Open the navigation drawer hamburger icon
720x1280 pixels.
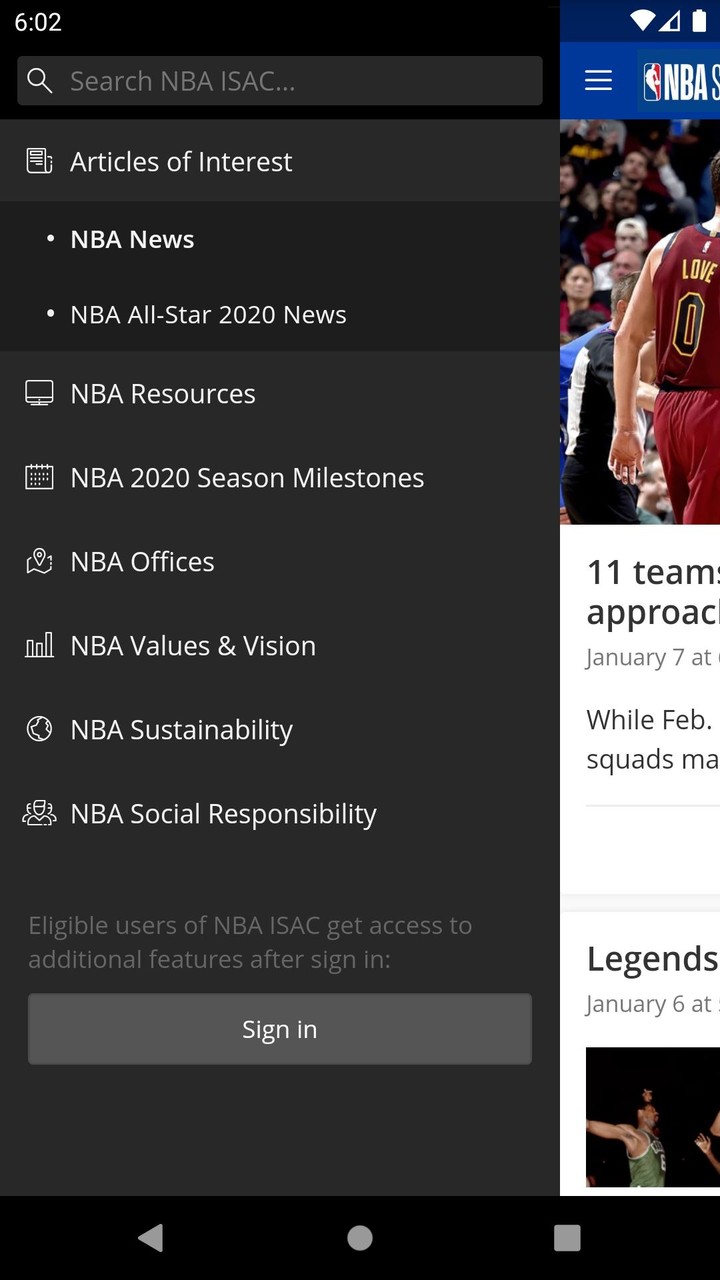[x=598, y=80]
